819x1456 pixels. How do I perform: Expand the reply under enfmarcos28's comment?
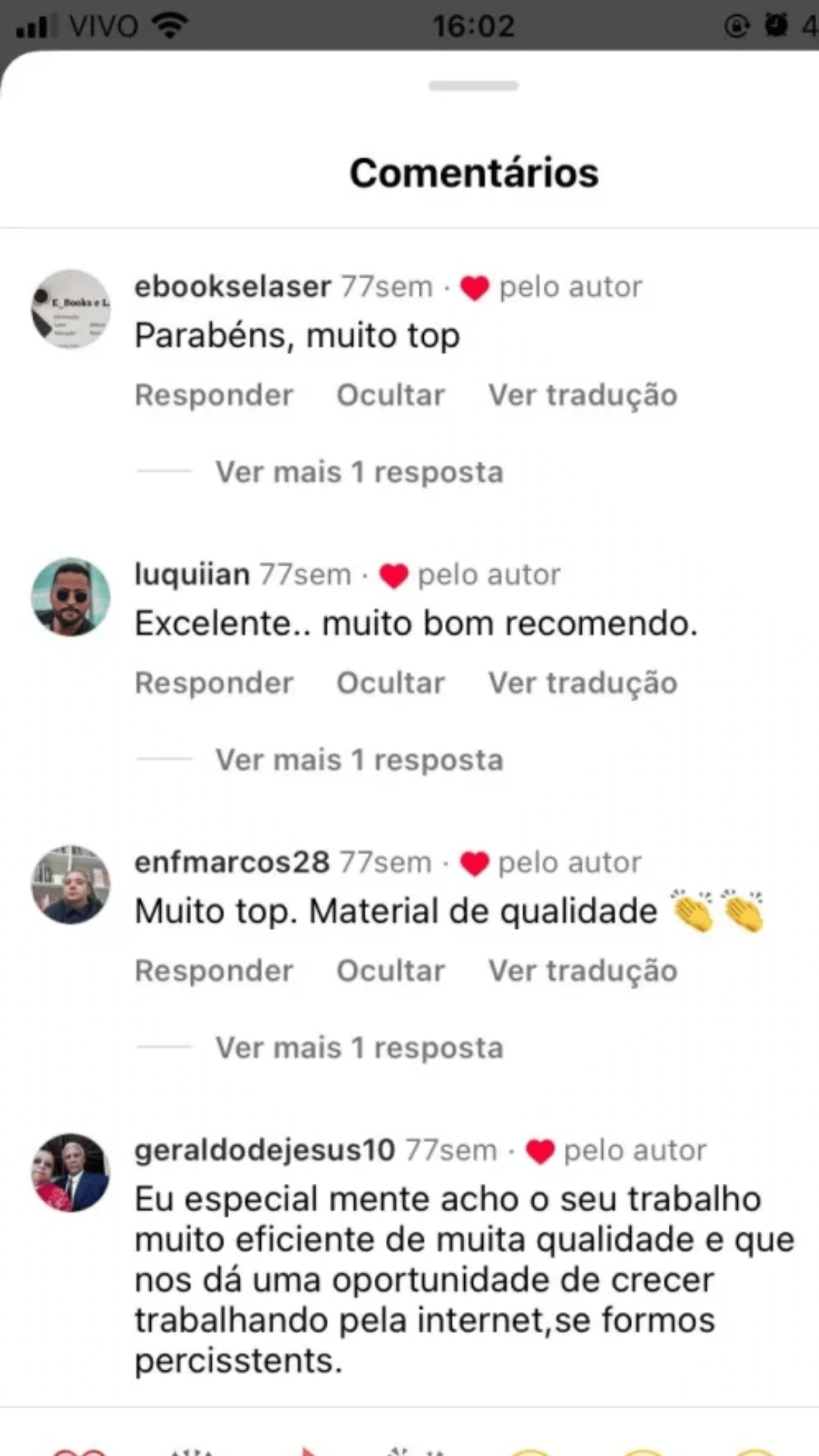click(x=359, y=1048)
